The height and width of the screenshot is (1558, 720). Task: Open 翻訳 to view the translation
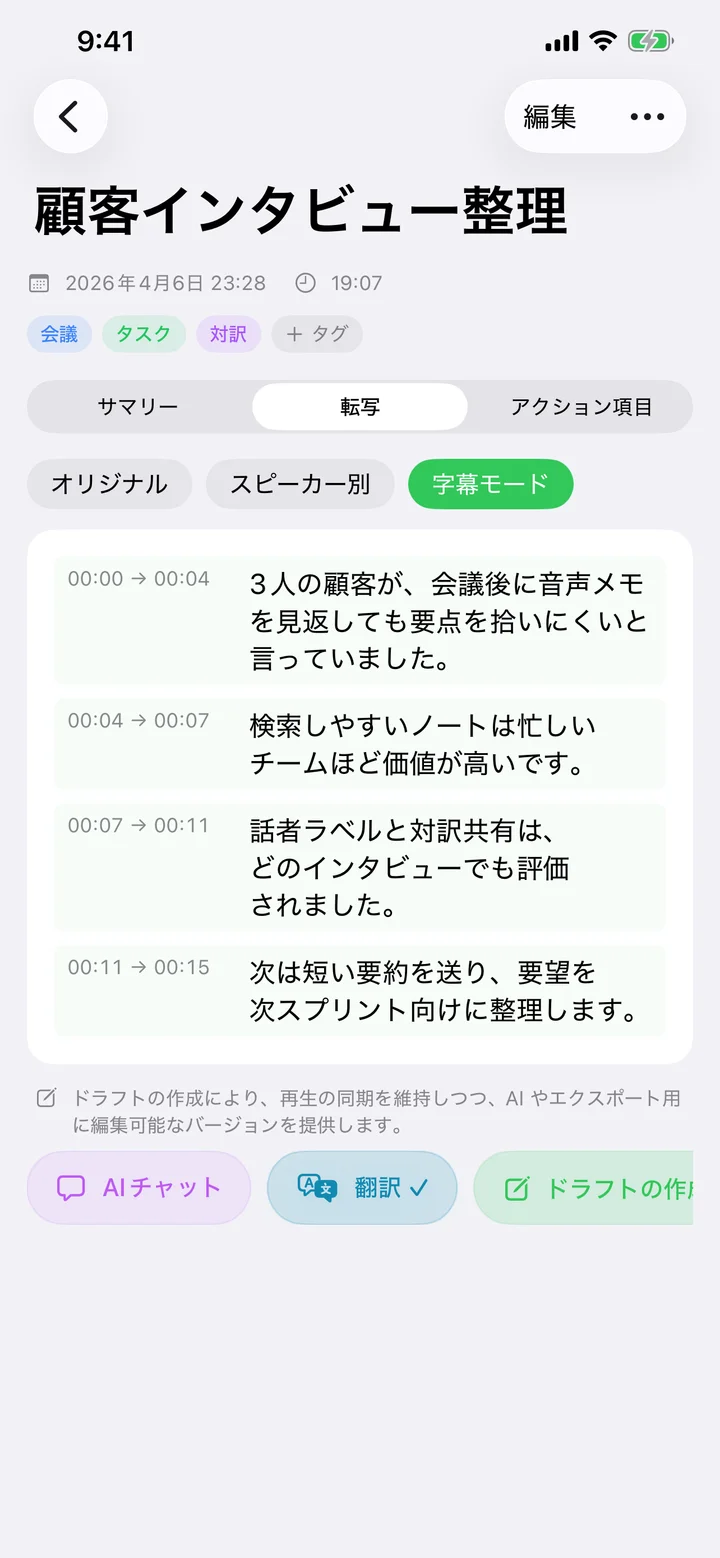[362, 1187]
